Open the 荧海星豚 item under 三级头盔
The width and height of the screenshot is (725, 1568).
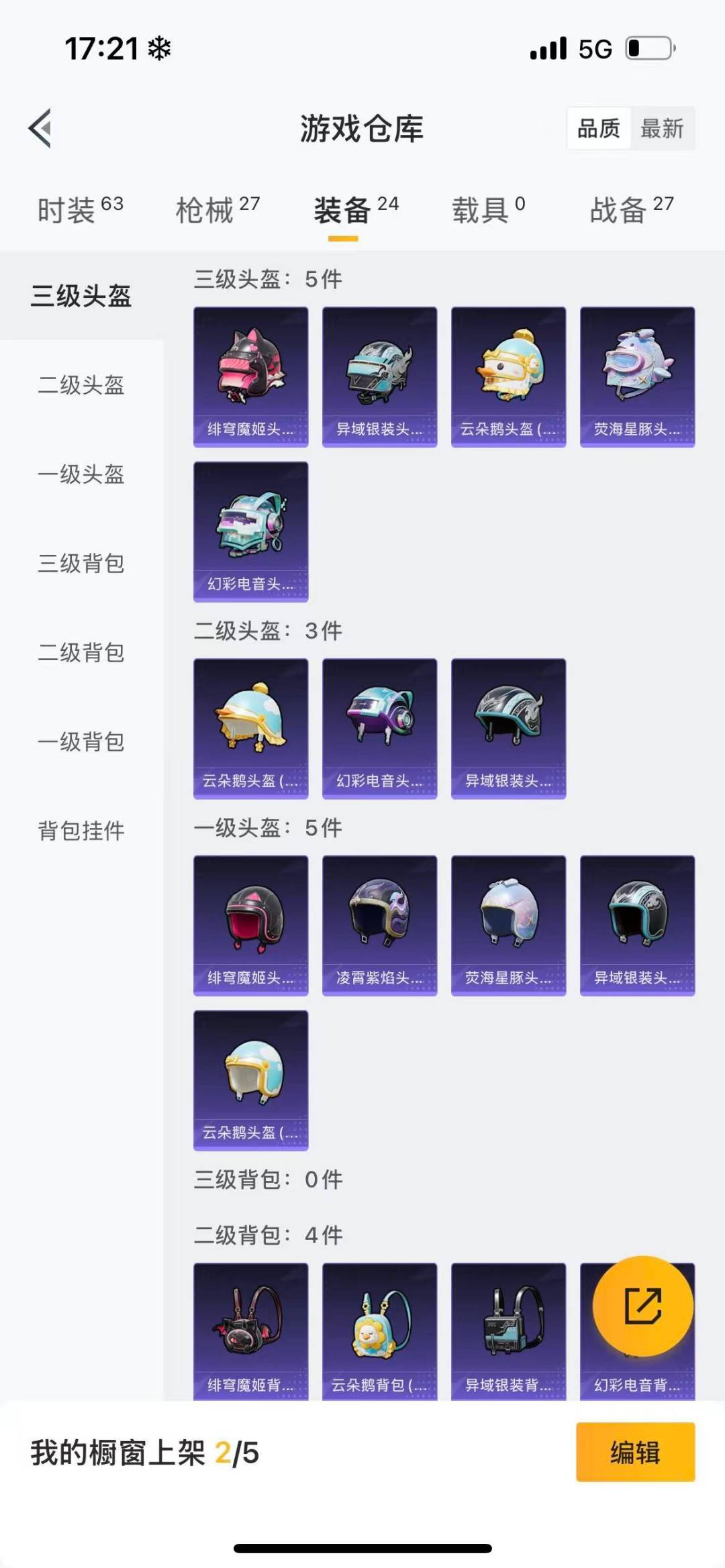pos(637,376)
